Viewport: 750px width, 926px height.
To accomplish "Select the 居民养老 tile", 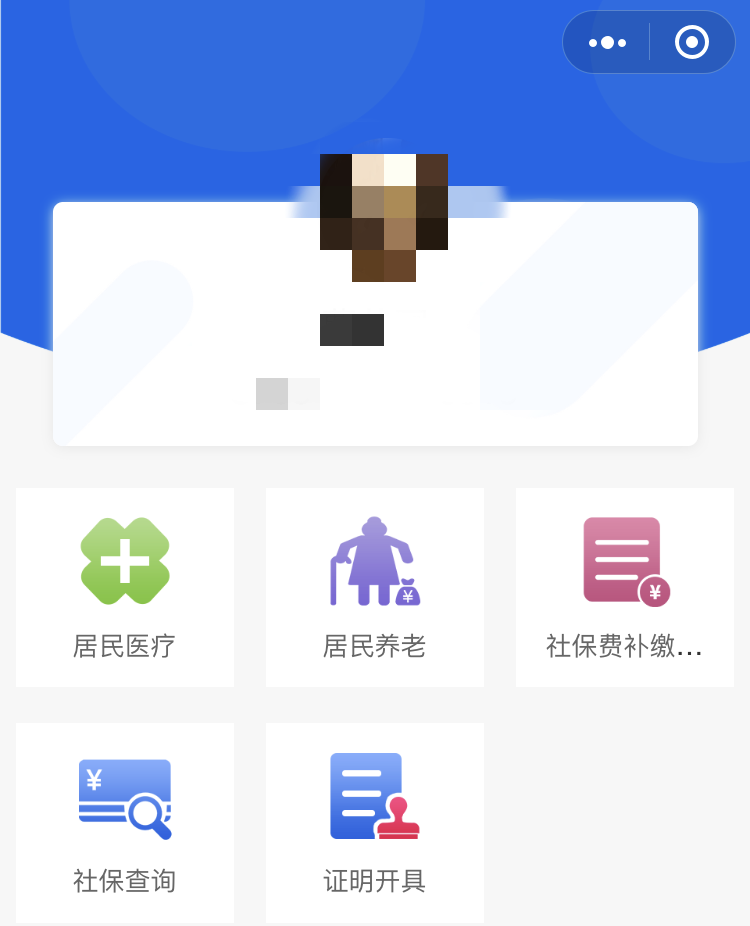I will tap(375, 587).
